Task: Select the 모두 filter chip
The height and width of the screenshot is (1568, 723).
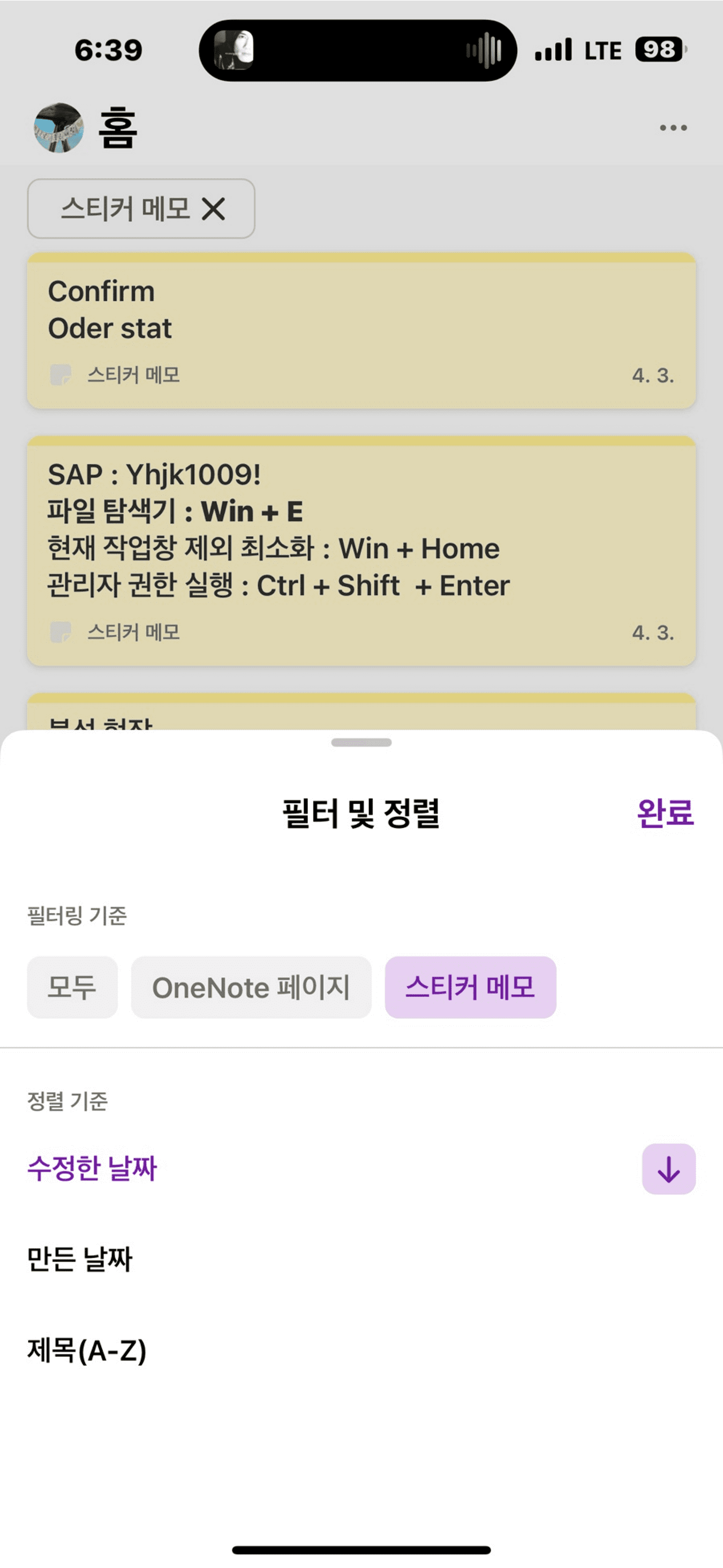Action: pos(72,987)
